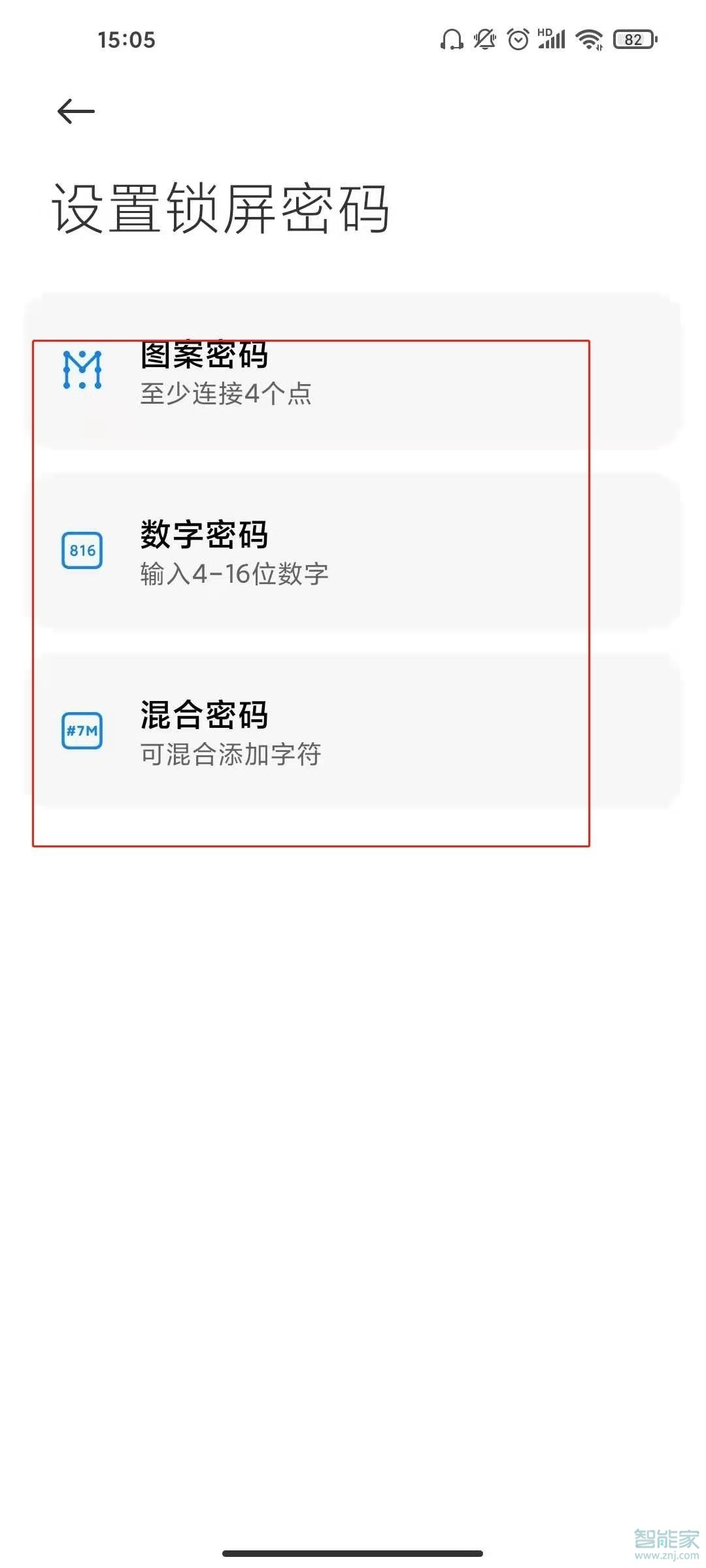Click the 可混合添加字符 subtitle
This screenshot has width=706, height=1568.
pos(231,755)
